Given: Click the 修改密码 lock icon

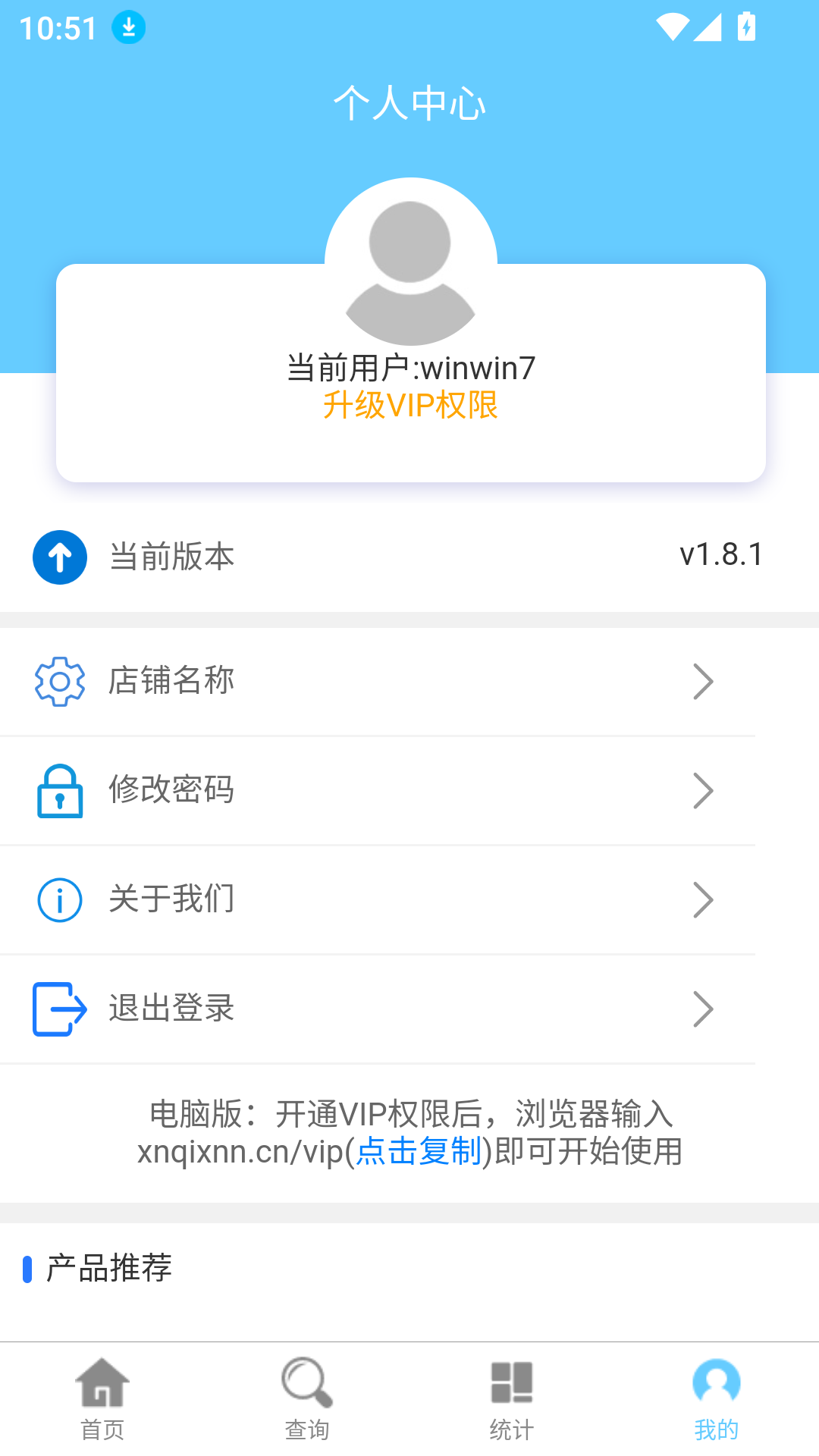Looking at the screenshot, I should tap(59, 791).
